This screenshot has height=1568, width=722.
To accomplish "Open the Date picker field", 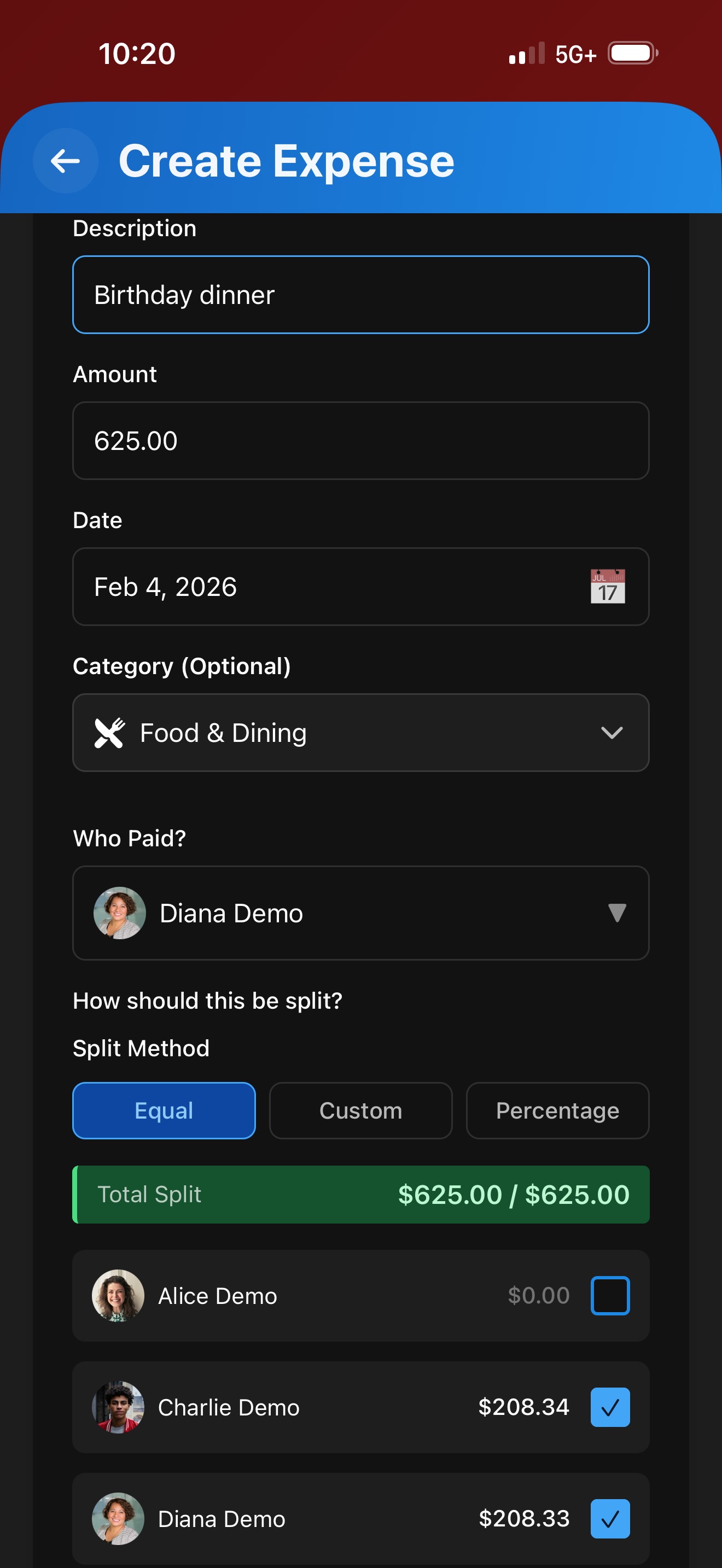I will (361, 586).
